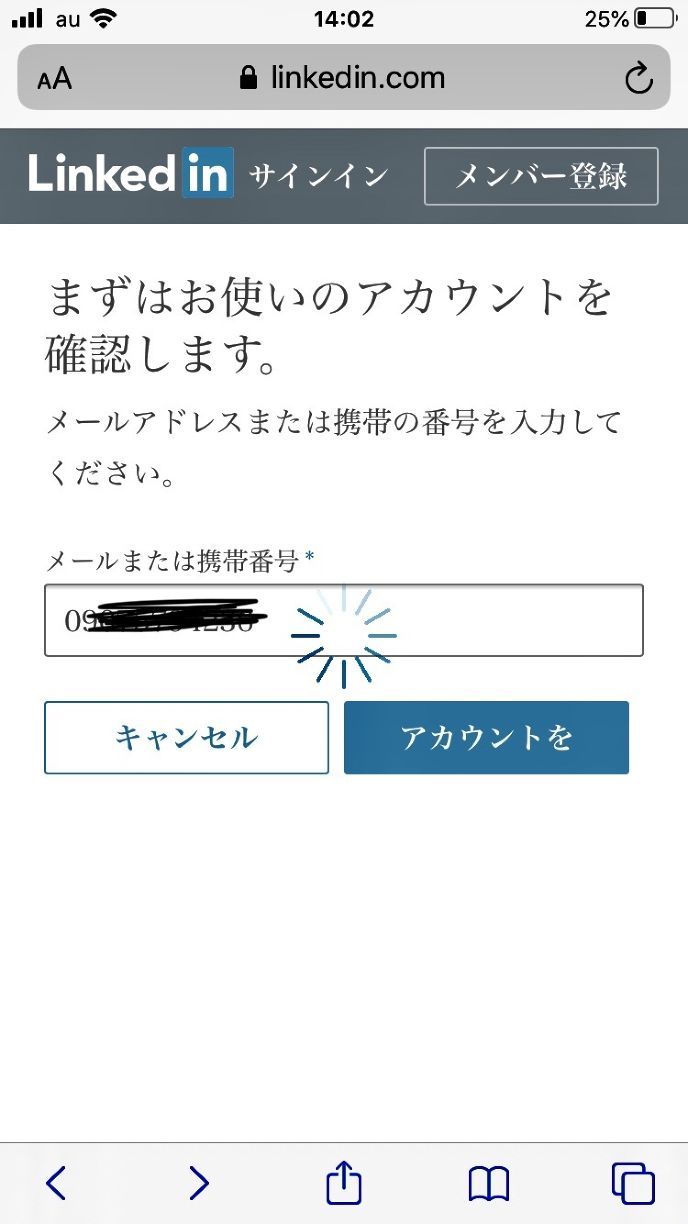Tap the linkedin.com address bar

click(x=343, y=78)
